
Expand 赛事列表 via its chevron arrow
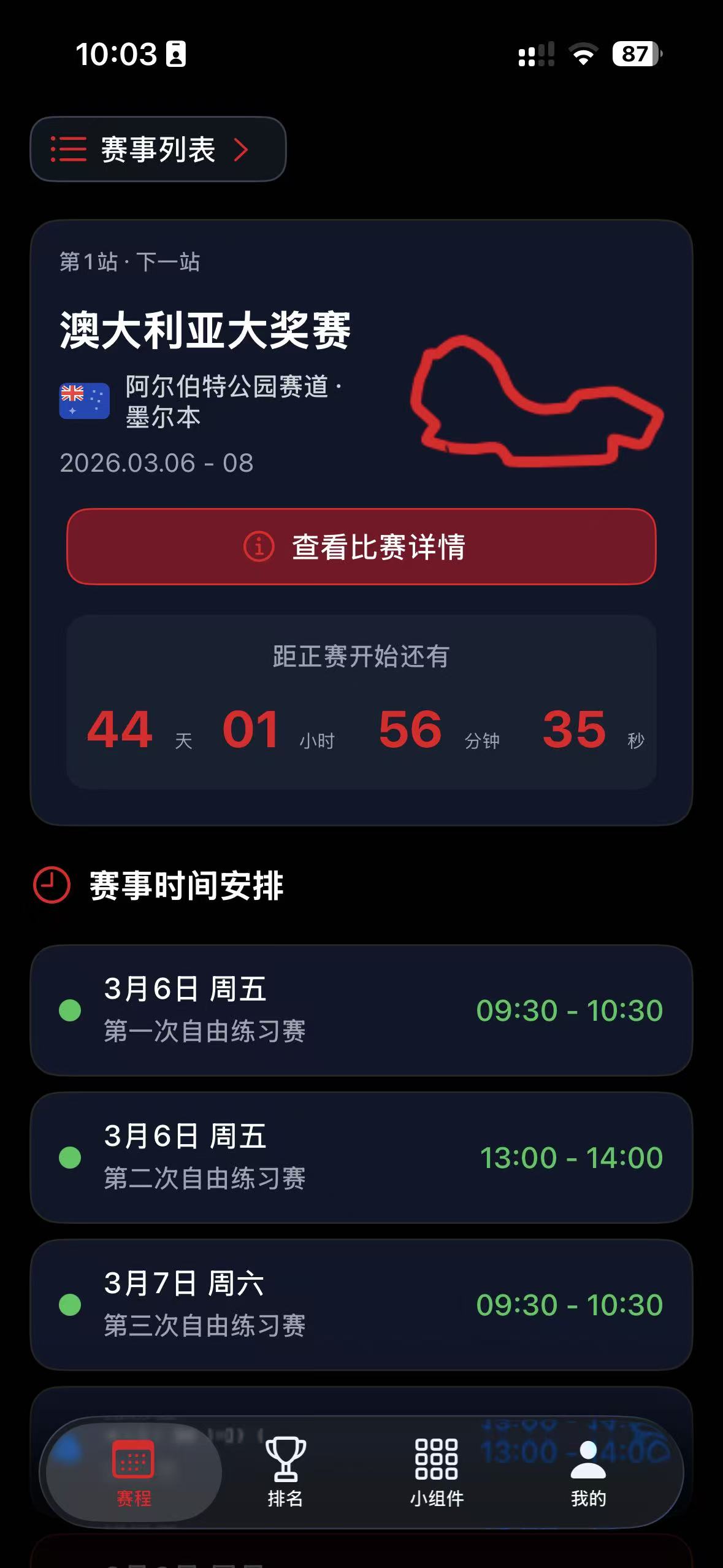coord(243,149)
